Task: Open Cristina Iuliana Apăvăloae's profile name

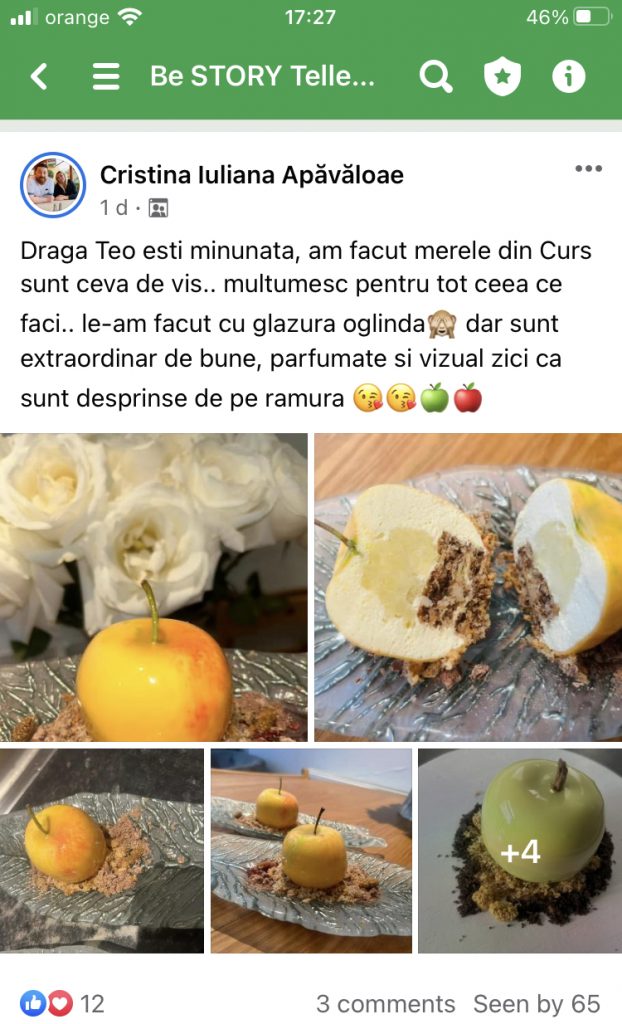Action: click(x=251, y=175)
